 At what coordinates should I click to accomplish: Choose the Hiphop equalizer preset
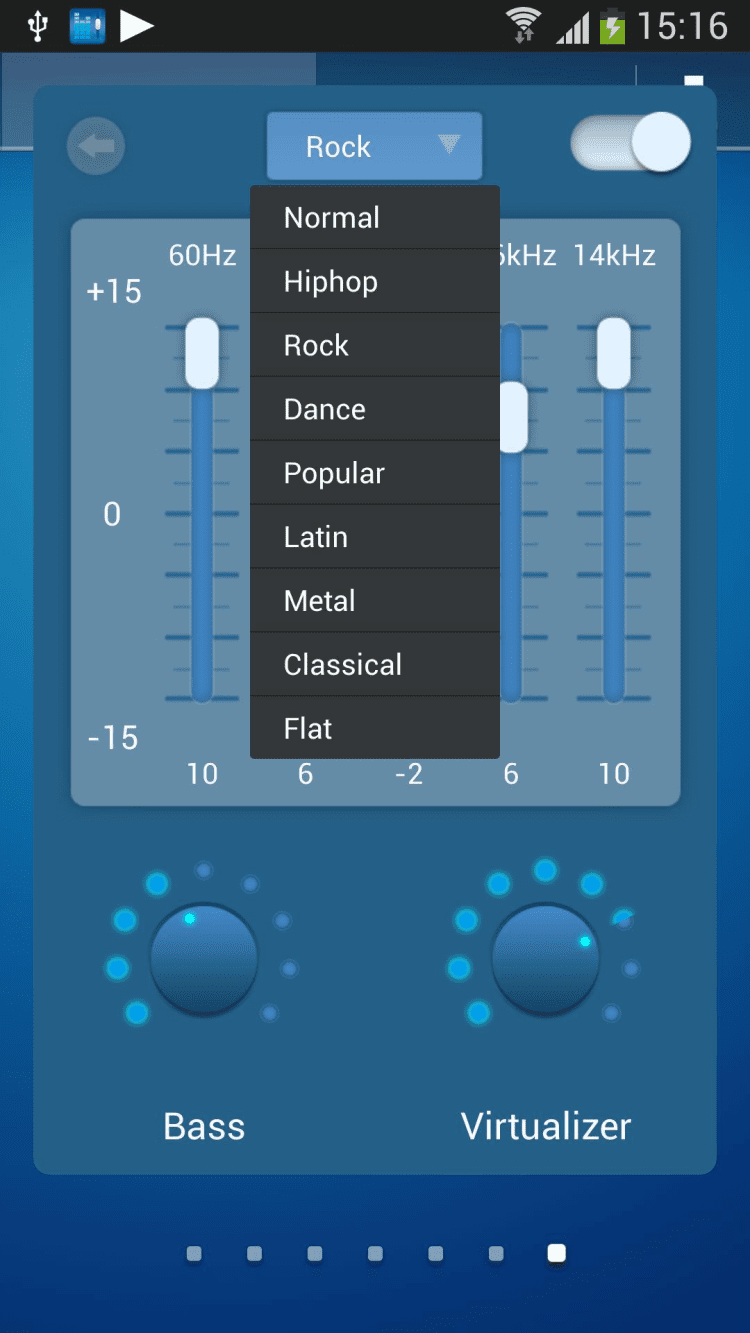pyautogui.click(x=374, y=282)
